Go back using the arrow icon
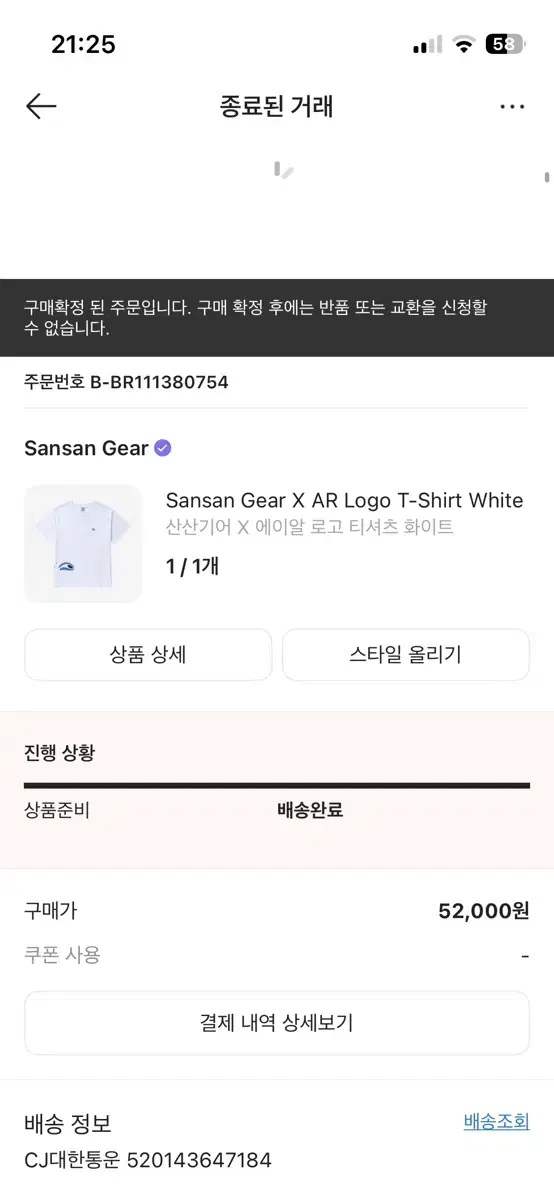This screenshot has height=1200, width=554. pos(41,107)
